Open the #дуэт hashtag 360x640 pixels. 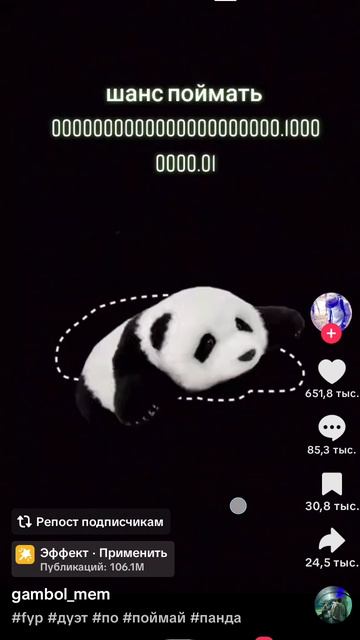coord(67,618)
